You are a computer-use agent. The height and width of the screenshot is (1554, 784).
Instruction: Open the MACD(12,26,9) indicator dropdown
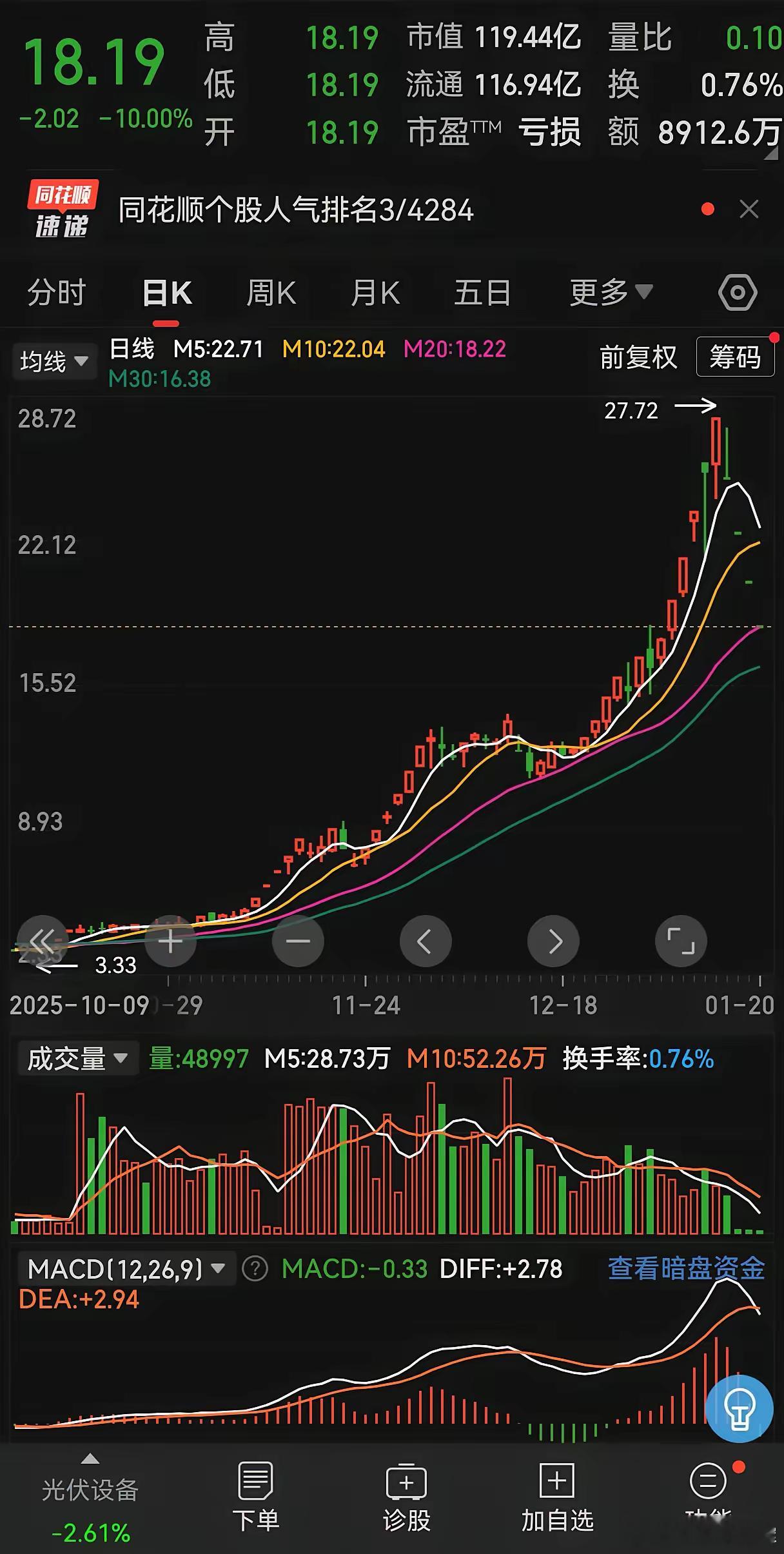coord(126,1269)
